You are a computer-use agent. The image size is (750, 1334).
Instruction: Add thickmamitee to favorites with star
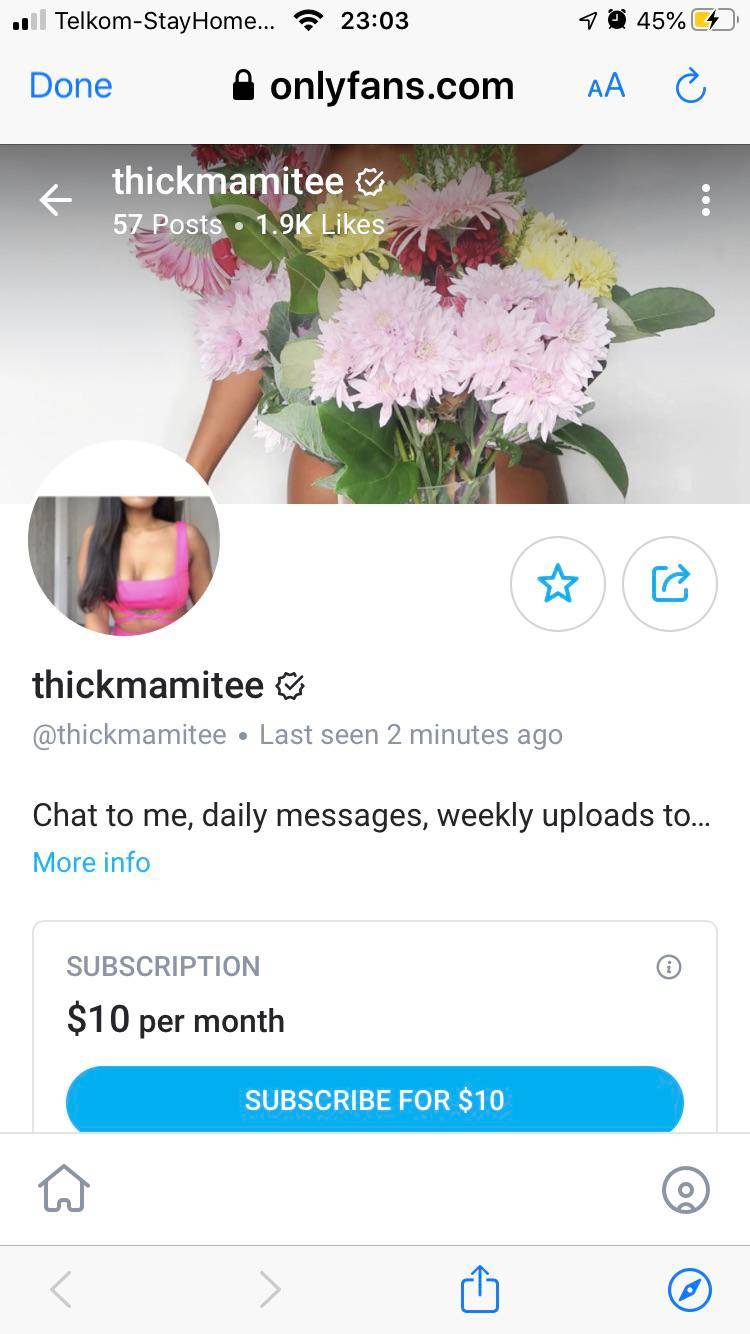(x=557, y=584)
